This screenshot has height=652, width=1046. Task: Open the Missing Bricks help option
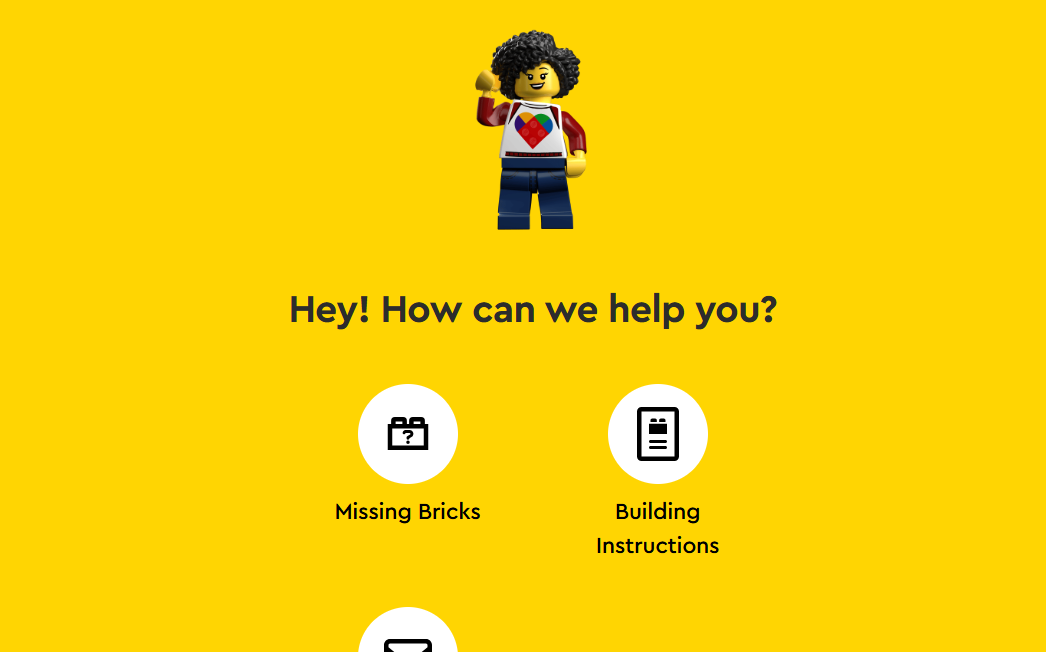pos(408,435)
